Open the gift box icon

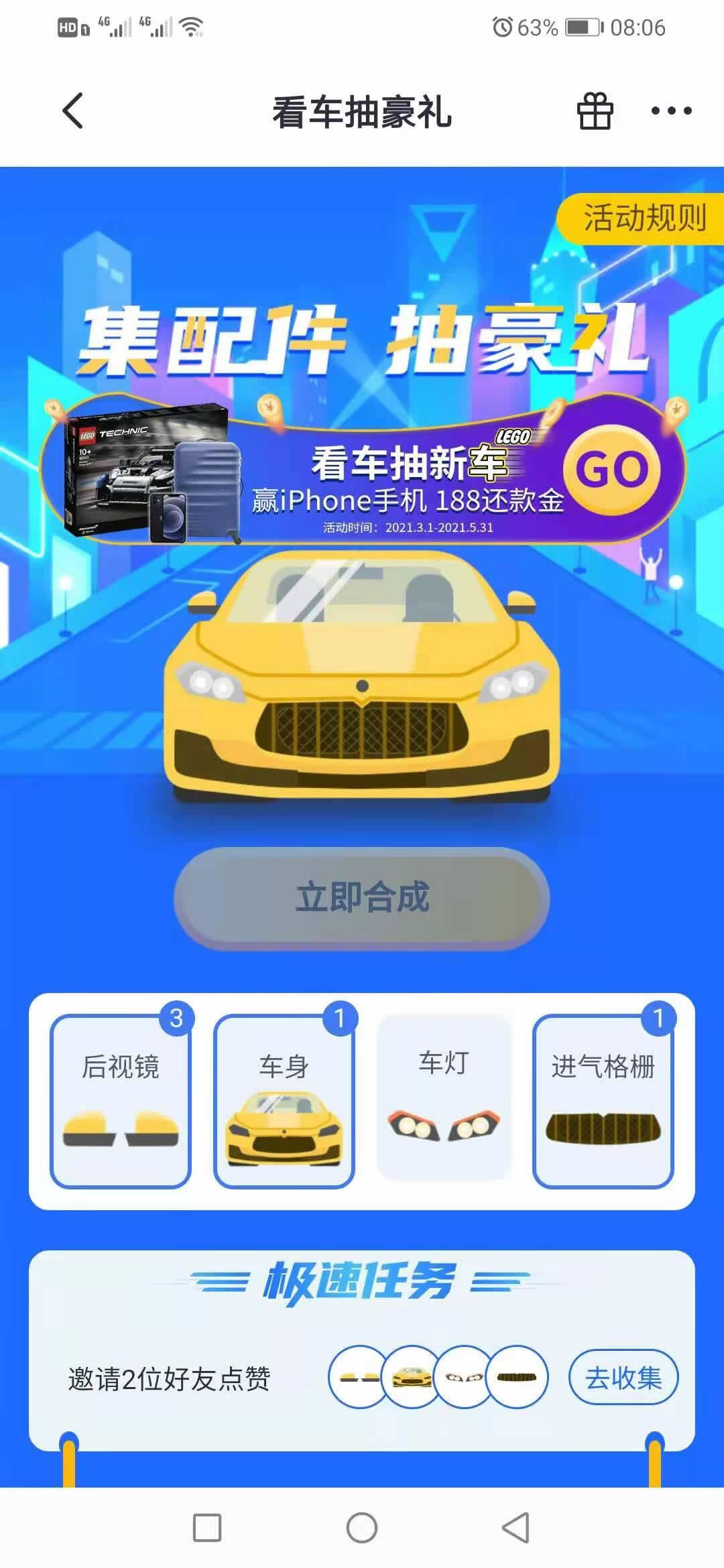(x=595, y=111)
